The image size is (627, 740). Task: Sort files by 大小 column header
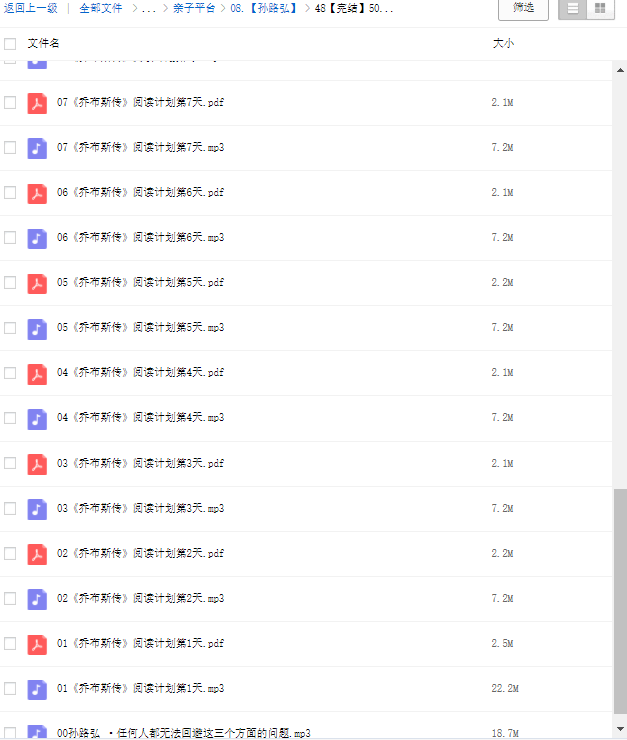point(503,44)
